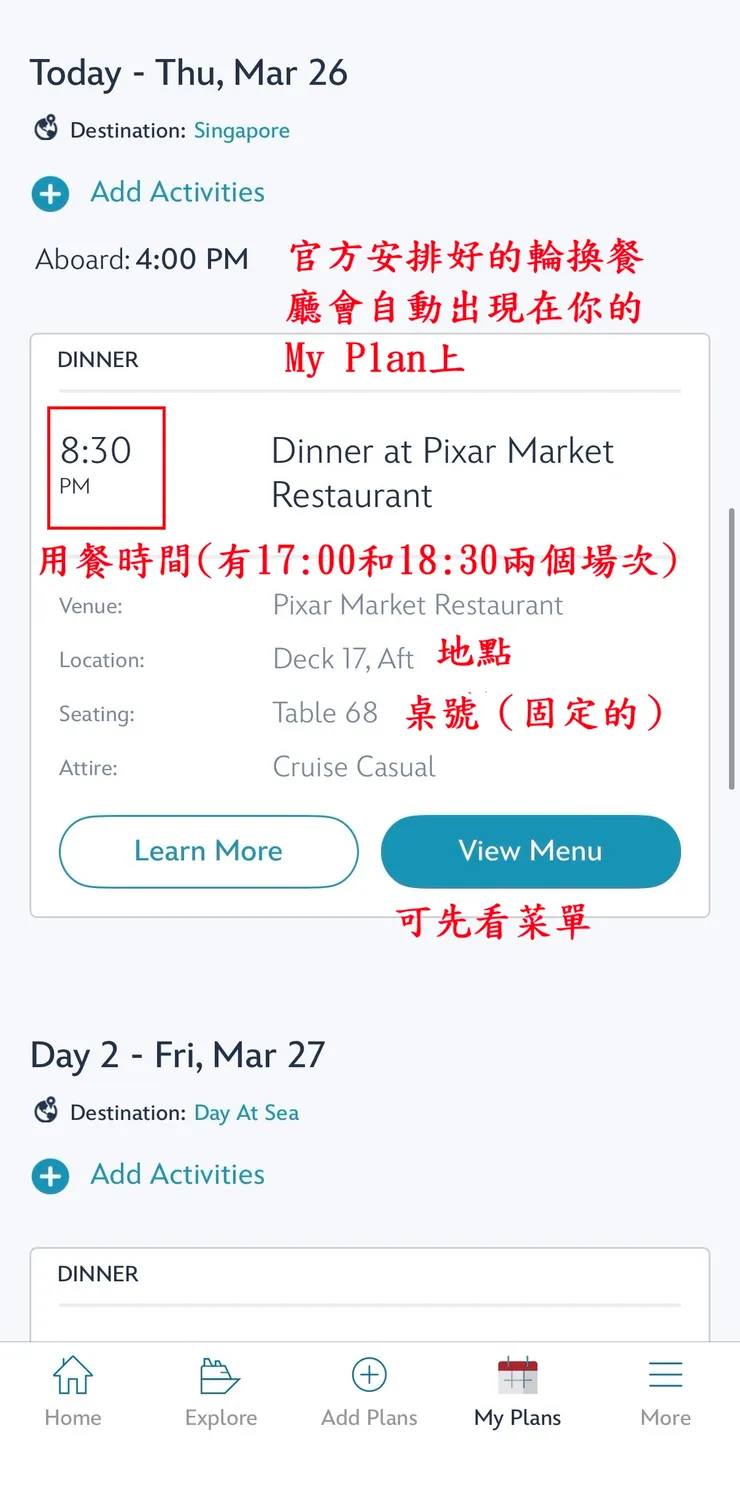Click the globe icon beside Day At Sea
Viewport: 740px width, 1495px height.
click(45, 1112)
